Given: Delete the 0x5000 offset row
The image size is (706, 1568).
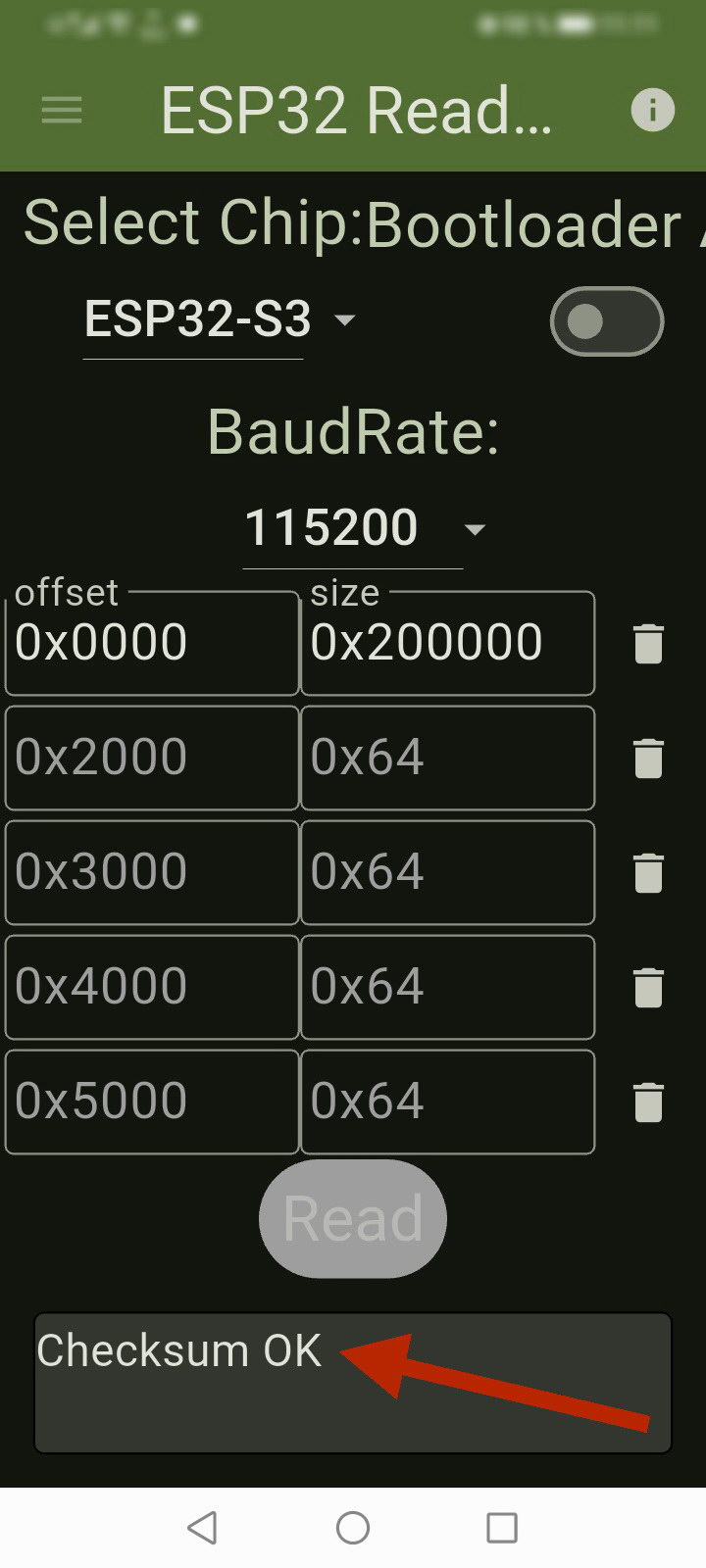Looking at the screenshot, I should (x=648, y=1102).
